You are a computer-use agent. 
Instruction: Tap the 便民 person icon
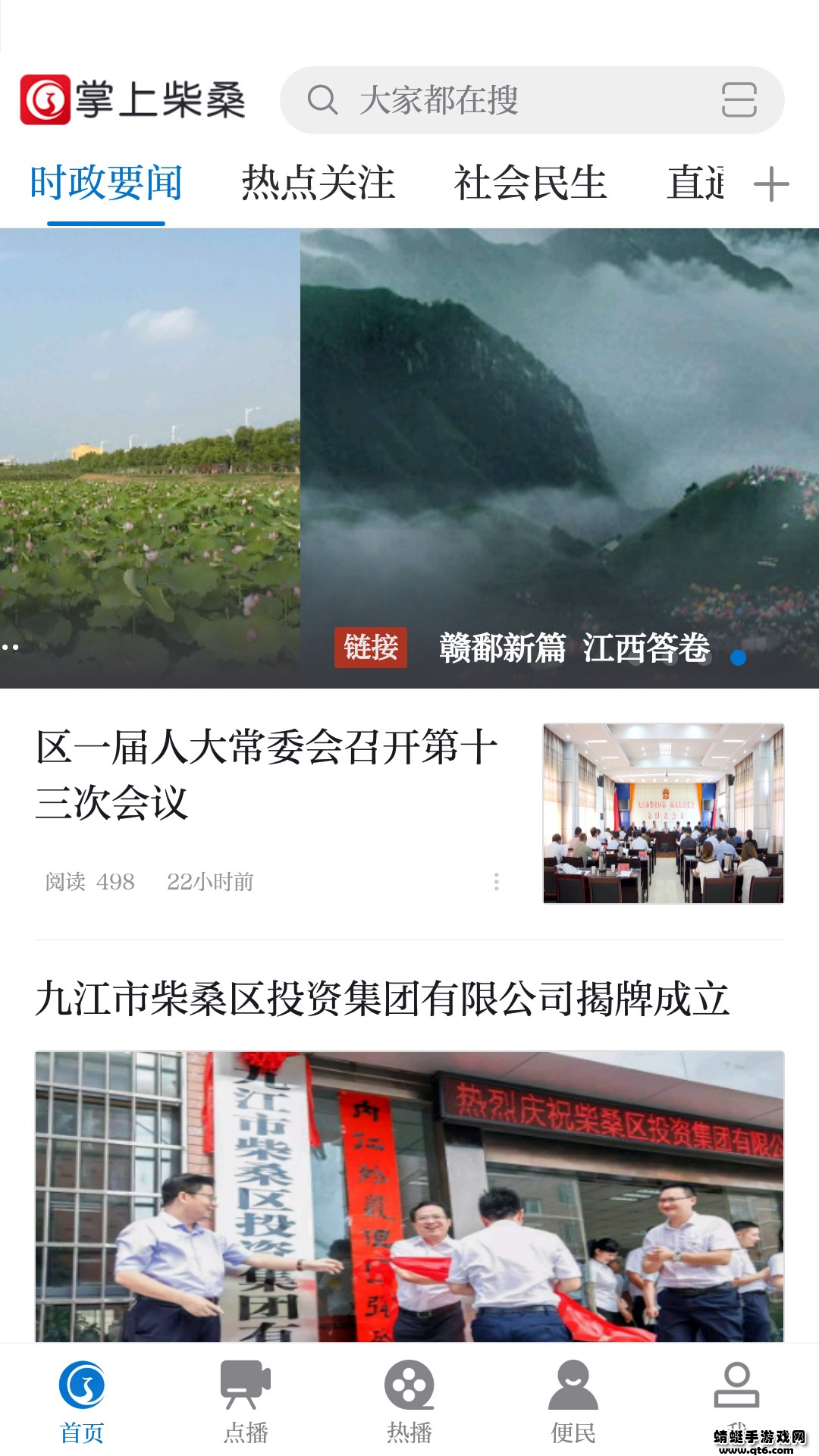(573, 1383)
